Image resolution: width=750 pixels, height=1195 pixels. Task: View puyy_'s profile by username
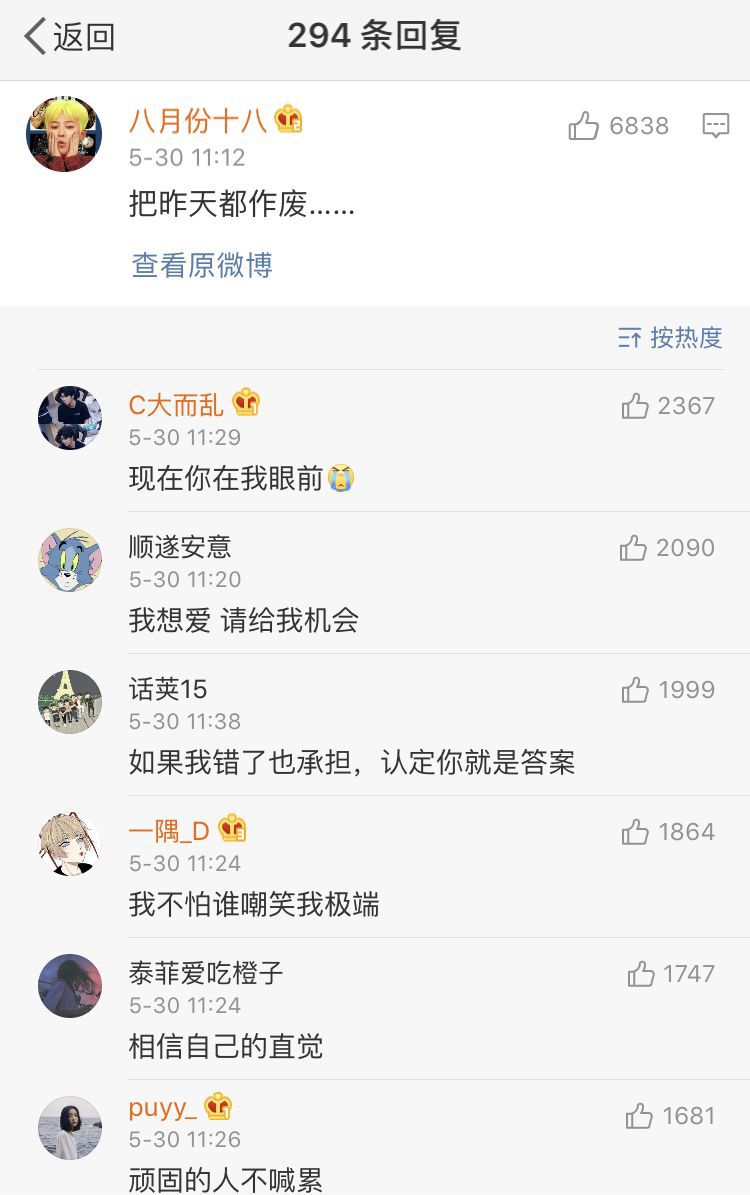click(162, 1108)
